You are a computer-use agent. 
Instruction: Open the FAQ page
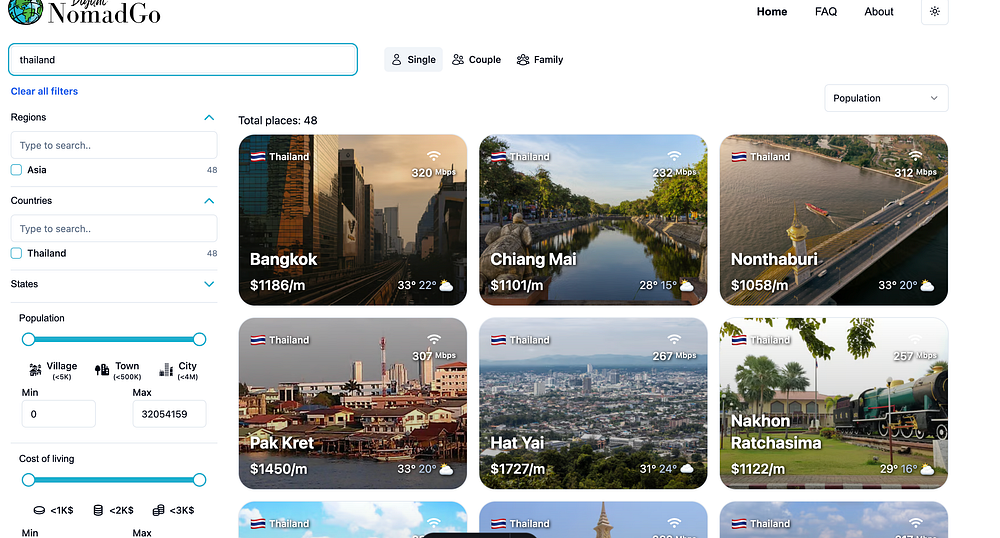click(x=825, y=12)
